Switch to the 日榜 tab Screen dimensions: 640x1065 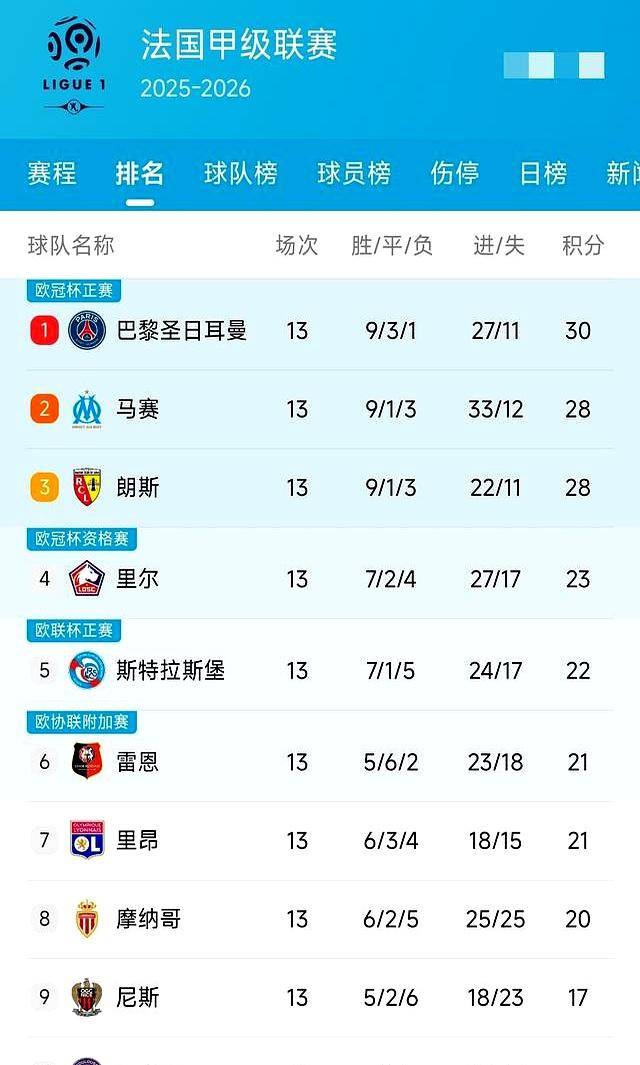543,173
